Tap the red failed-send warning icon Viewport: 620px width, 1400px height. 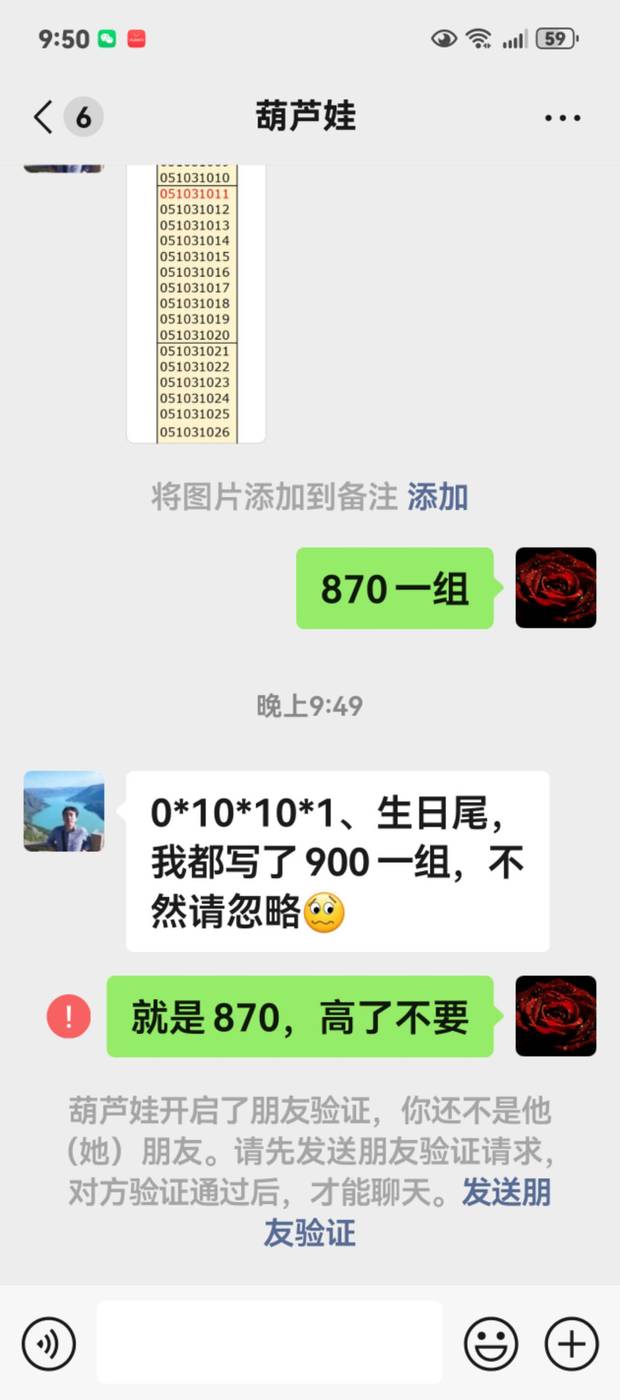pos(69,1017)
